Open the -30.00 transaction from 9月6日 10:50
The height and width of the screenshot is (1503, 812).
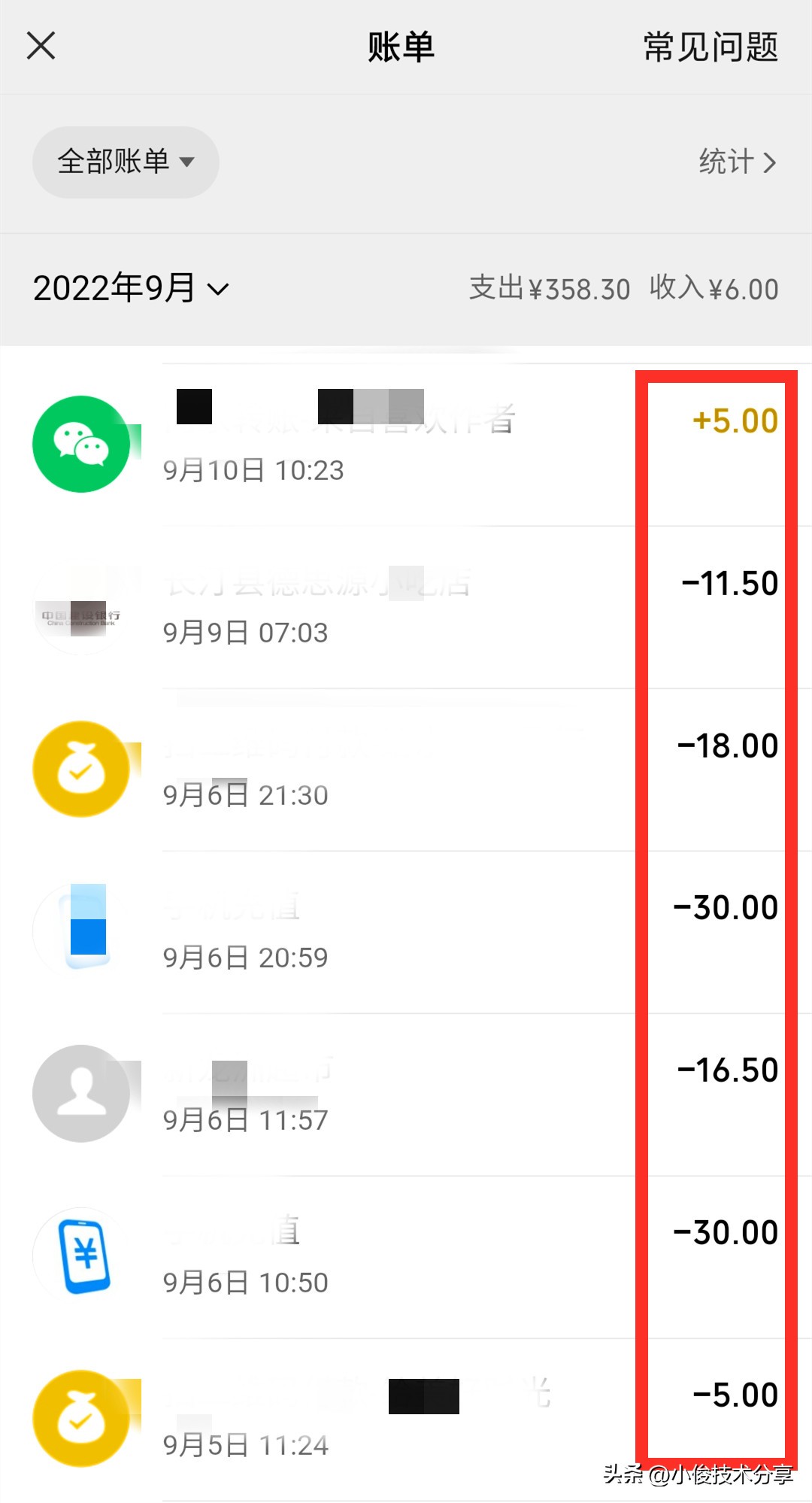pyautogui.click(x=406, y=1256)
